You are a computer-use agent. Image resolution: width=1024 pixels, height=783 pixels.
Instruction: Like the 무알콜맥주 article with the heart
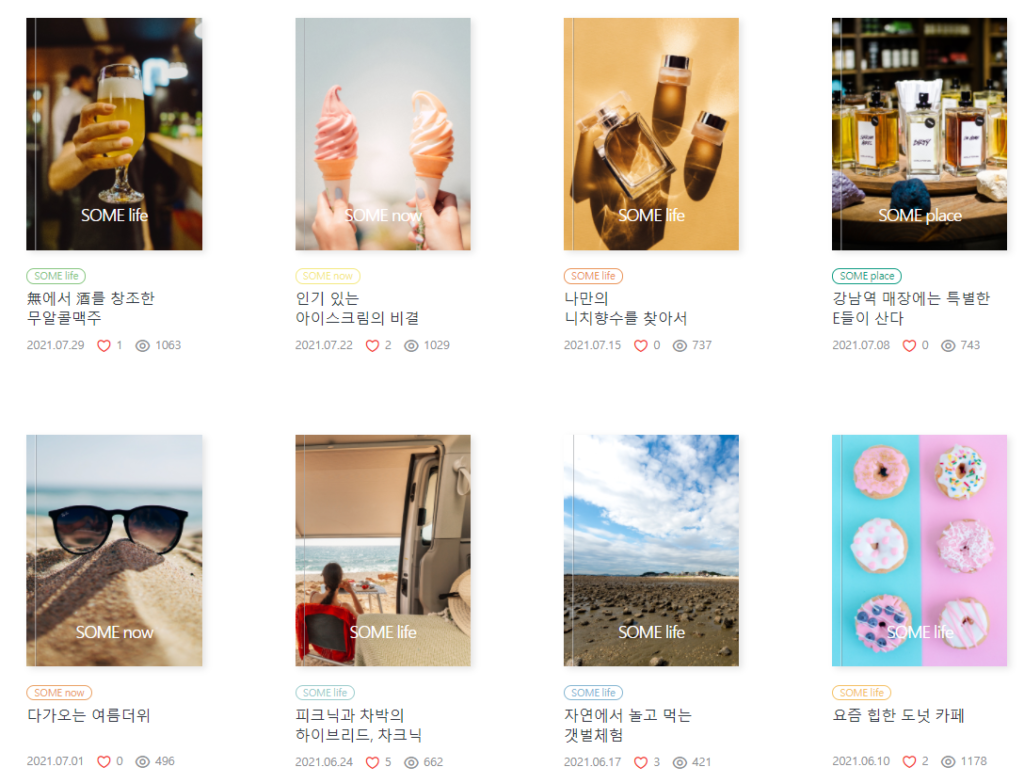point(104,346)
